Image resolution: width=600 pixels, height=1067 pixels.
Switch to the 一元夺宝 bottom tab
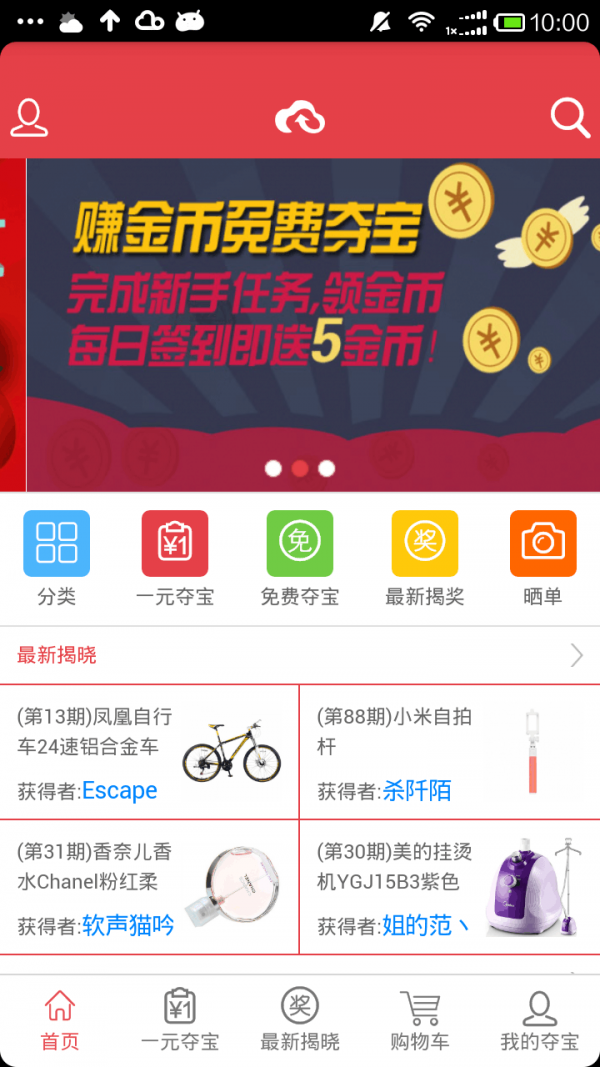pyautogui.click(x=180, y=1021)
